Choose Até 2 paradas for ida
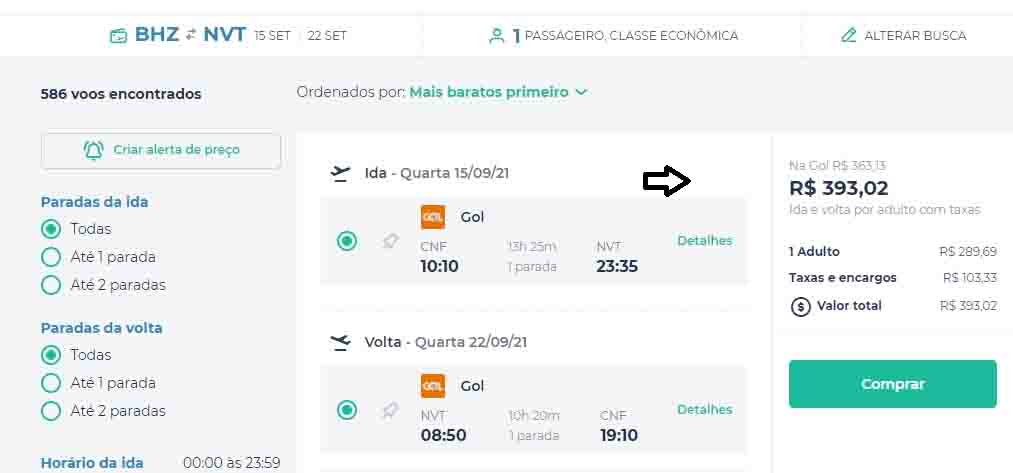 point(51,285)
